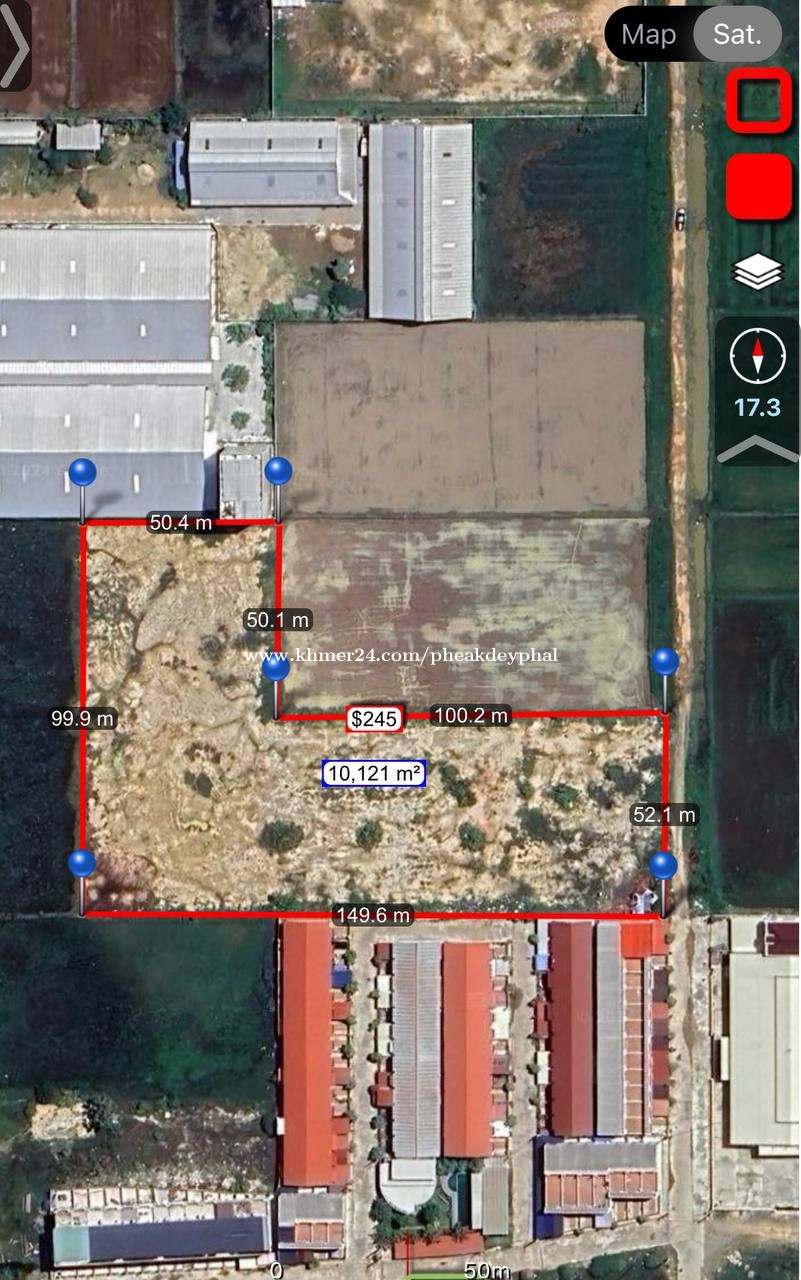Open the map layers menu
This screenshot has width=801, height=1280.
(x=758, y=271)
